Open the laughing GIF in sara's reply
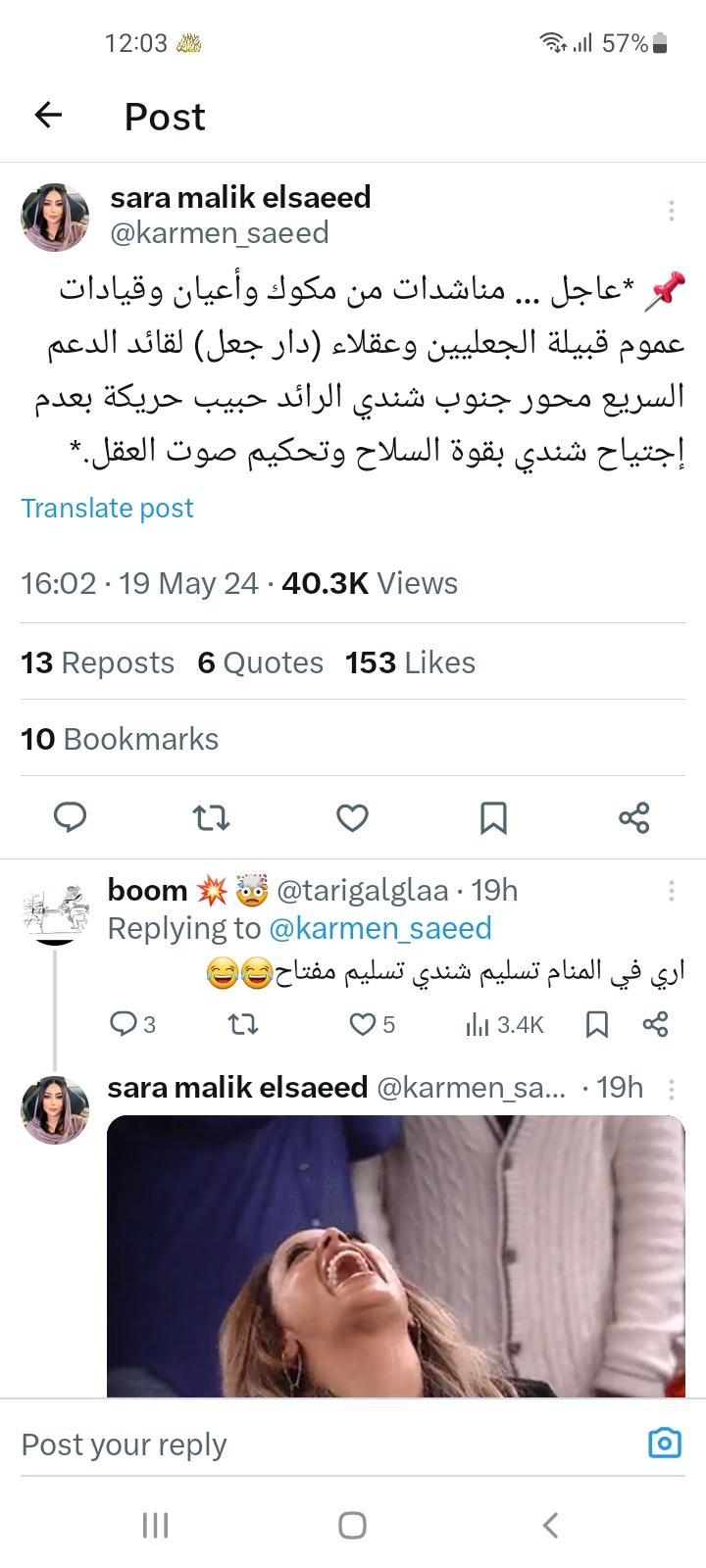 pyautogui.click(x=396, y=1256)
